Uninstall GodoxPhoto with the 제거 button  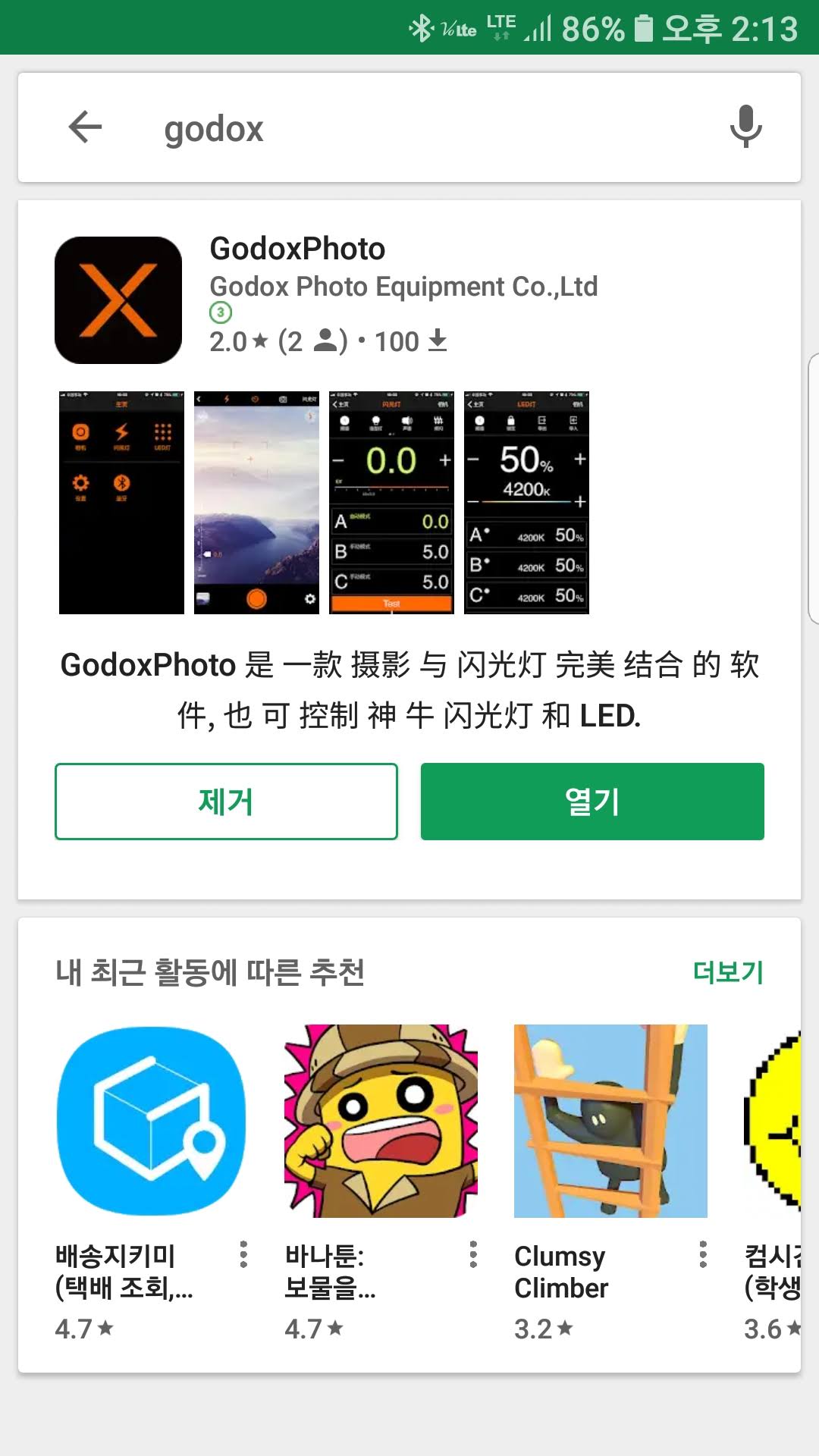(226, 802)
